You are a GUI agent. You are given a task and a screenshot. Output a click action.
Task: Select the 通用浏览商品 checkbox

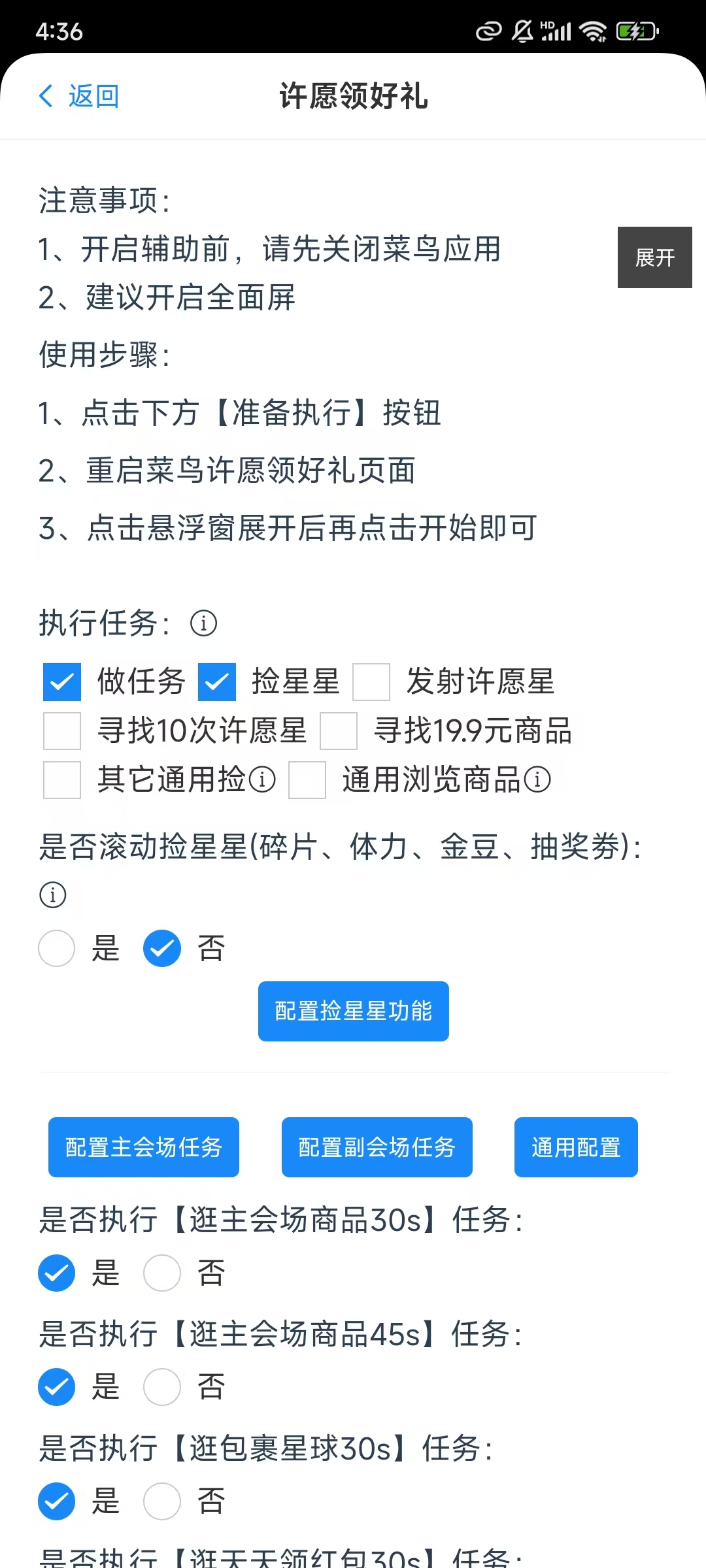click(307, 780)
